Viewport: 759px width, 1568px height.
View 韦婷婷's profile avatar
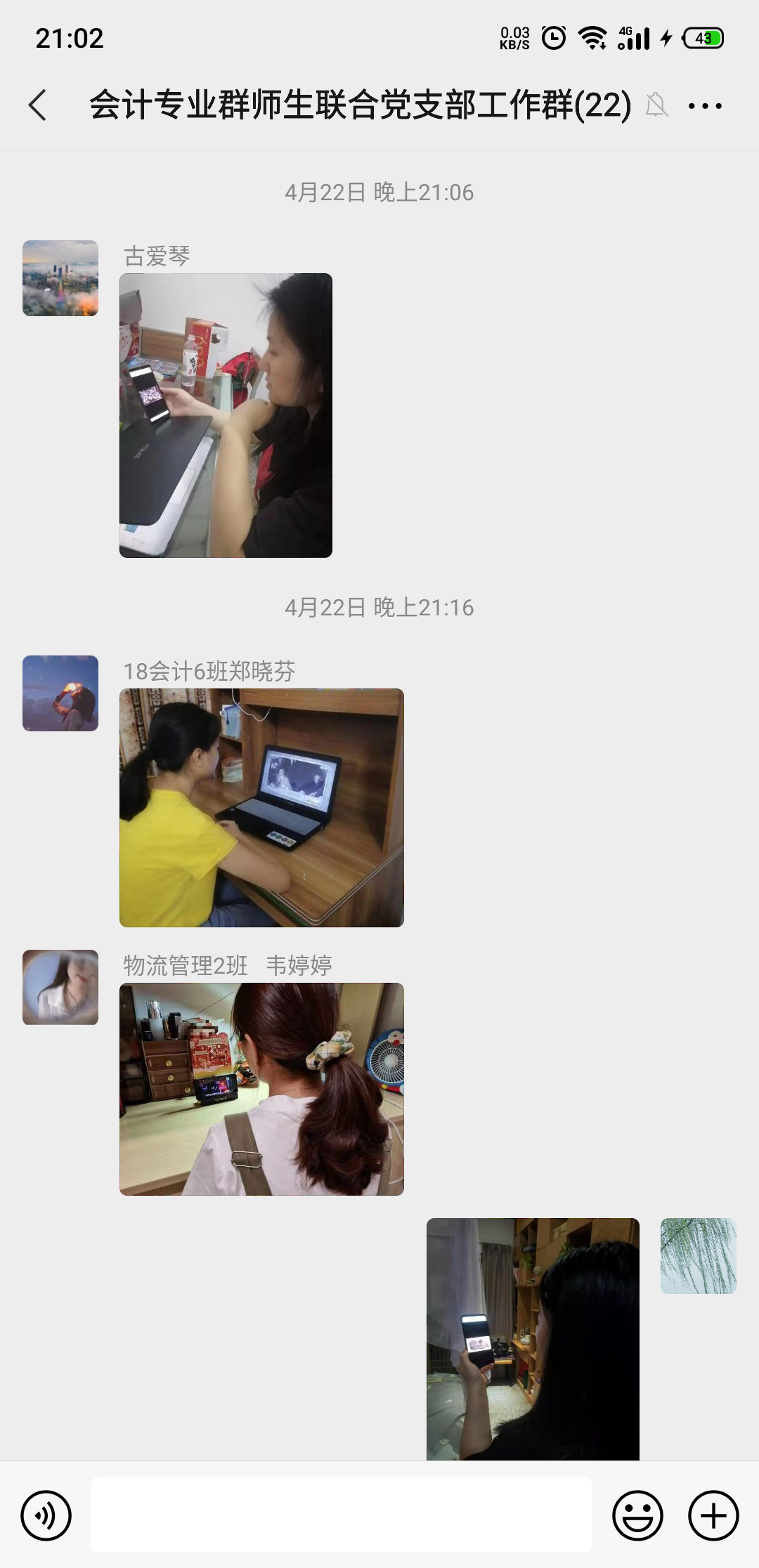click(60, 987)
